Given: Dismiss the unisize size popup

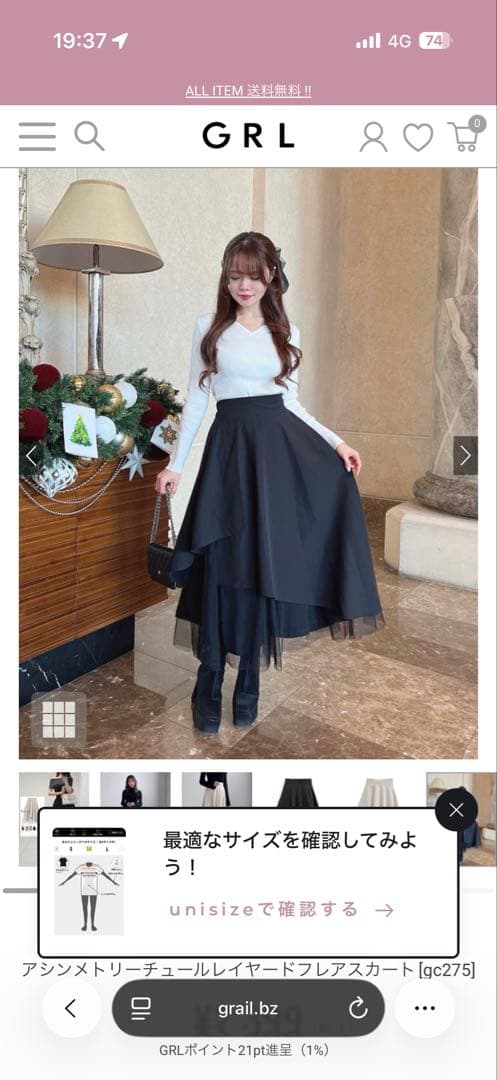Looking at the screenshot, I should pyautogui.click(x=456, y=810).
